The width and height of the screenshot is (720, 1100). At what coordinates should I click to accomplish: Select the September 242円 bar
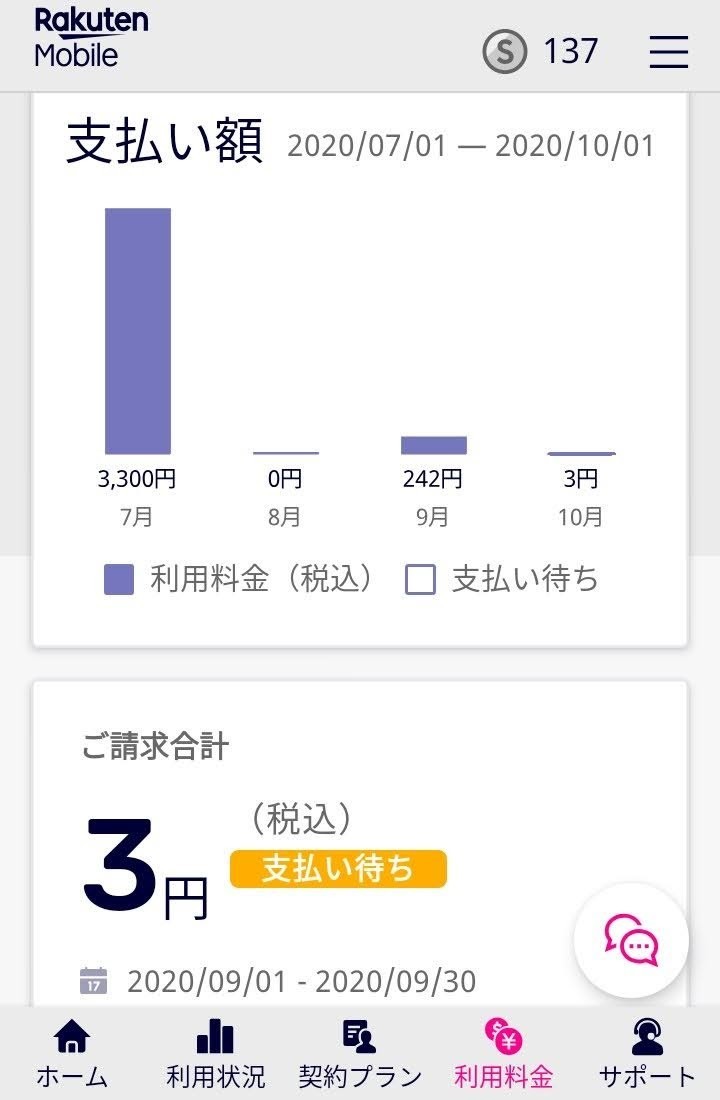432,442
